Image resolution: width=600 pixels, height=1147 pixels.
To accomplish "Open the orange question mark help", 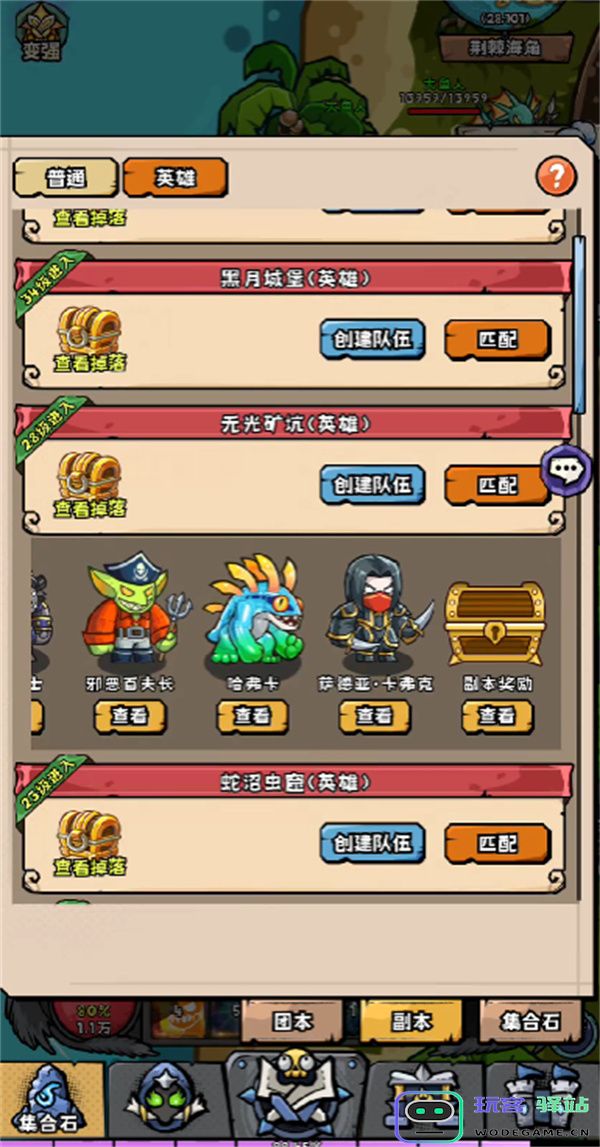I will pos(556,177).
